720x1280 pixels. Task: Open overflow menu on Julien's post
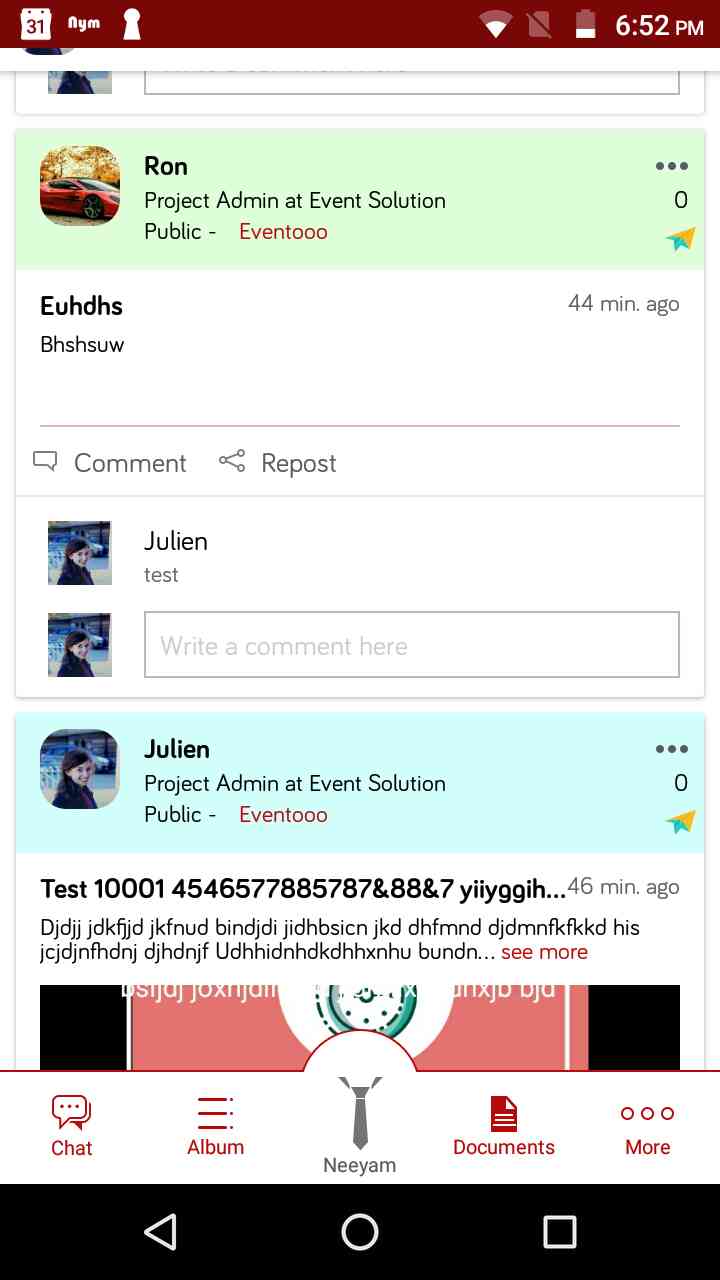pyautogui.click(x=671, y=749)
